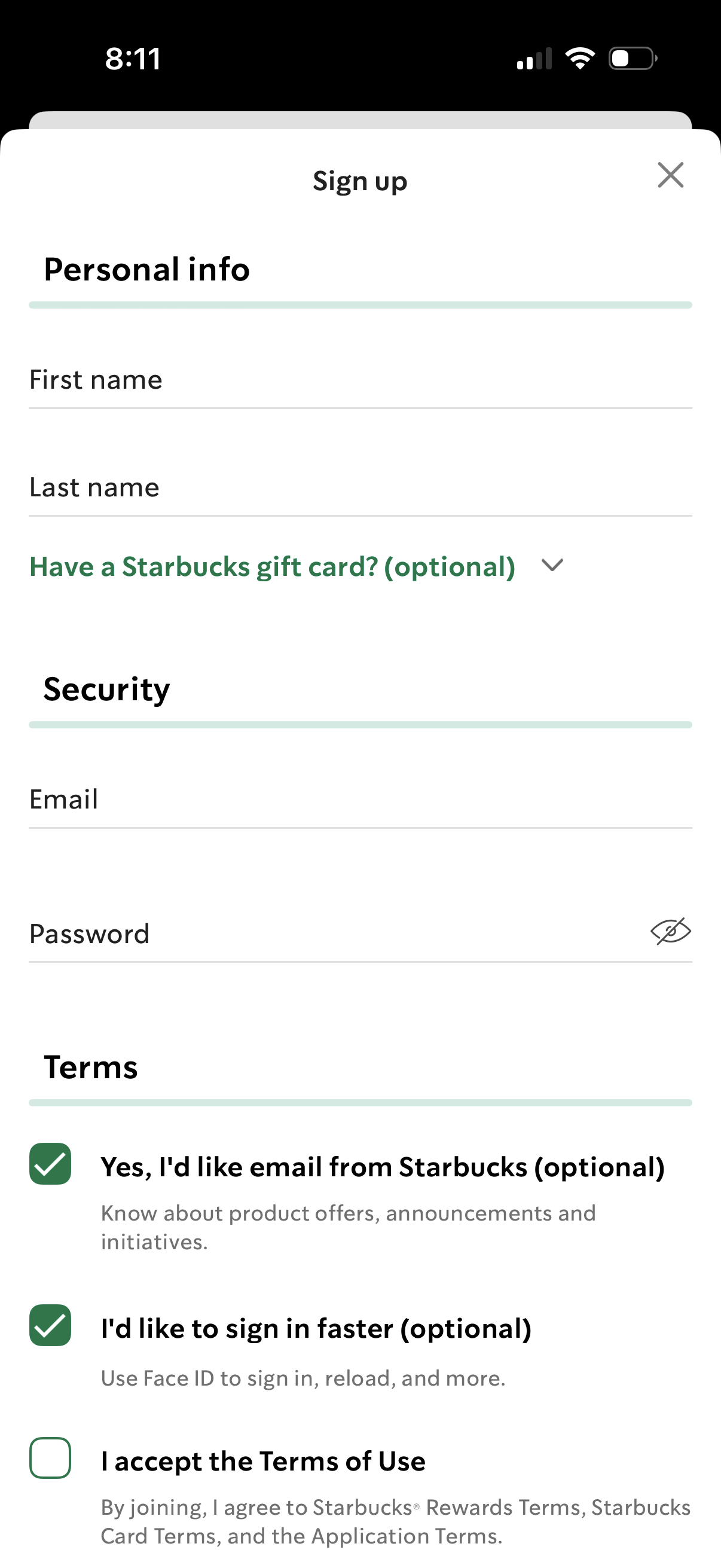
Task: Tap the cellular signal icon
Action: (534, 58)
